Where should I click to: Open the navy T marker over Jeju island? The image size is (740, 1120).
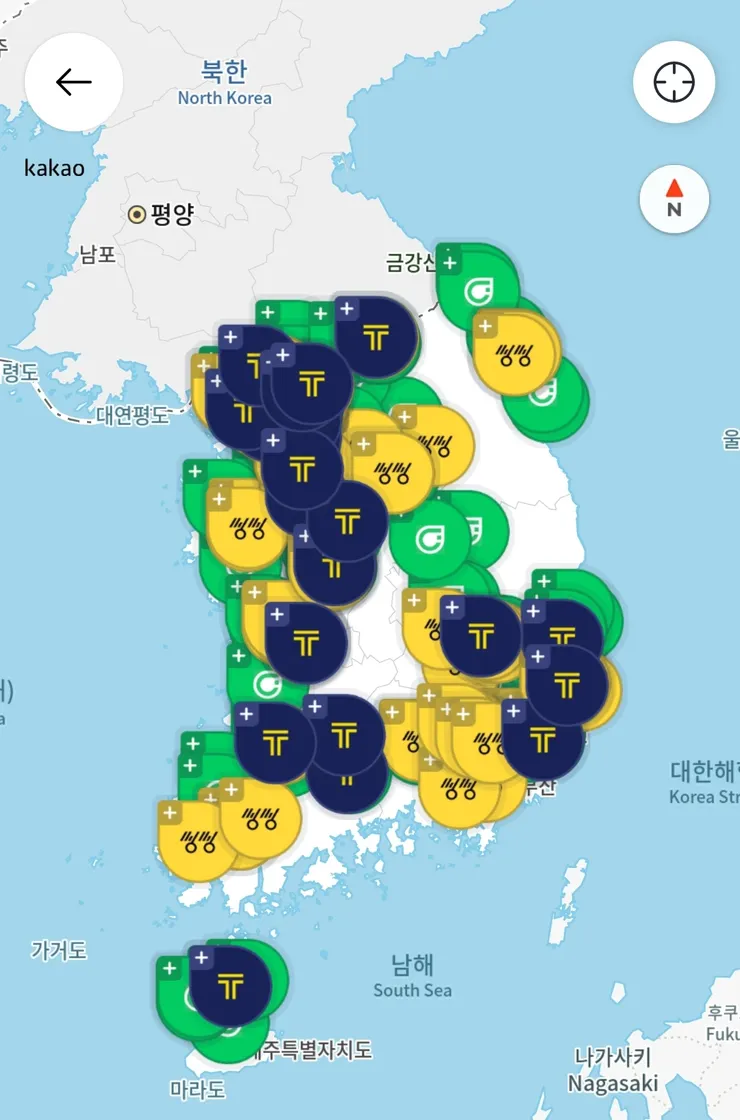pos(231,987)
